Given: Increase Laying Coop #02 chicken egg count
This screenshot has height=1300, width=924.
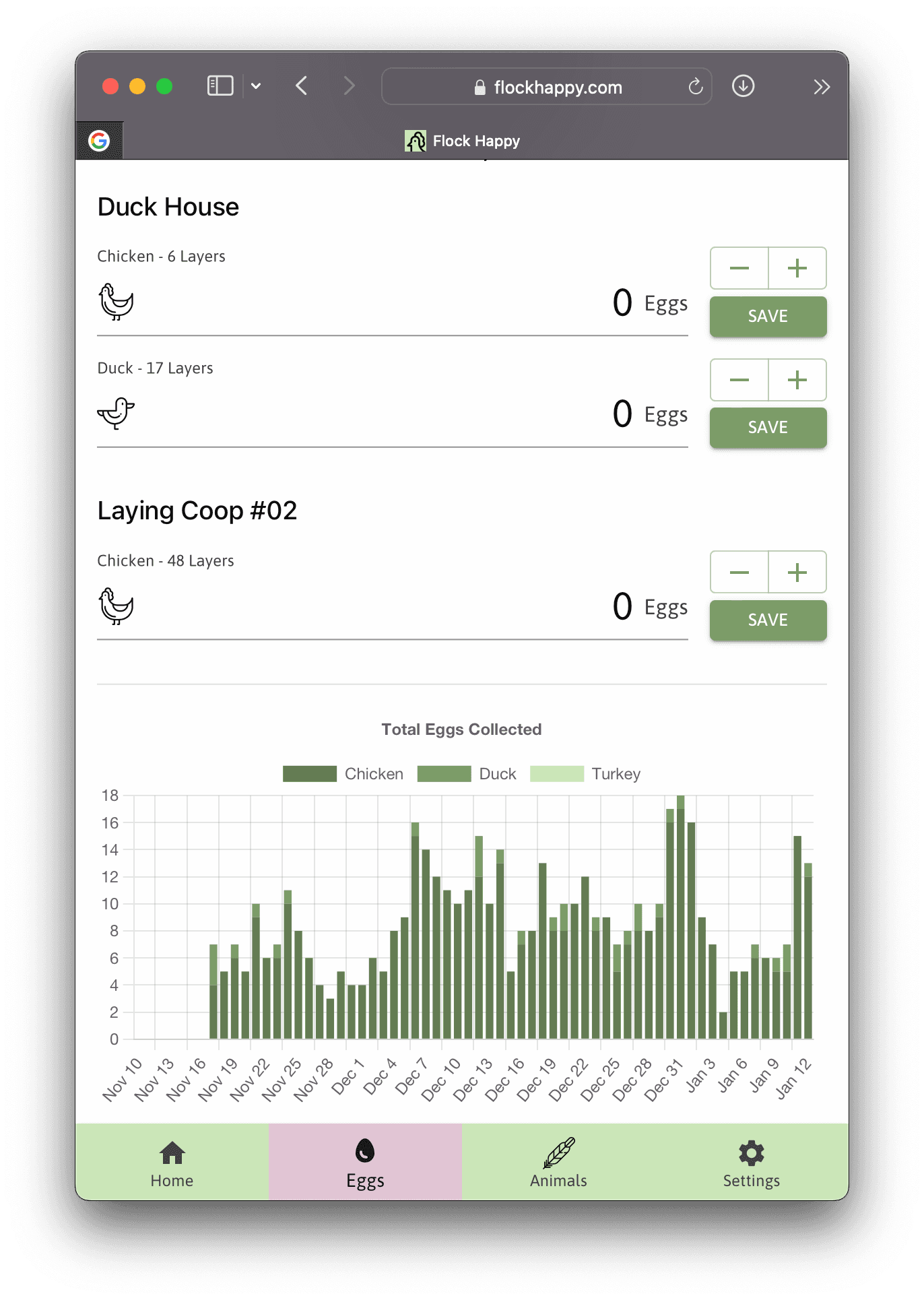Looking at the screenshot, I should point(797,573).
